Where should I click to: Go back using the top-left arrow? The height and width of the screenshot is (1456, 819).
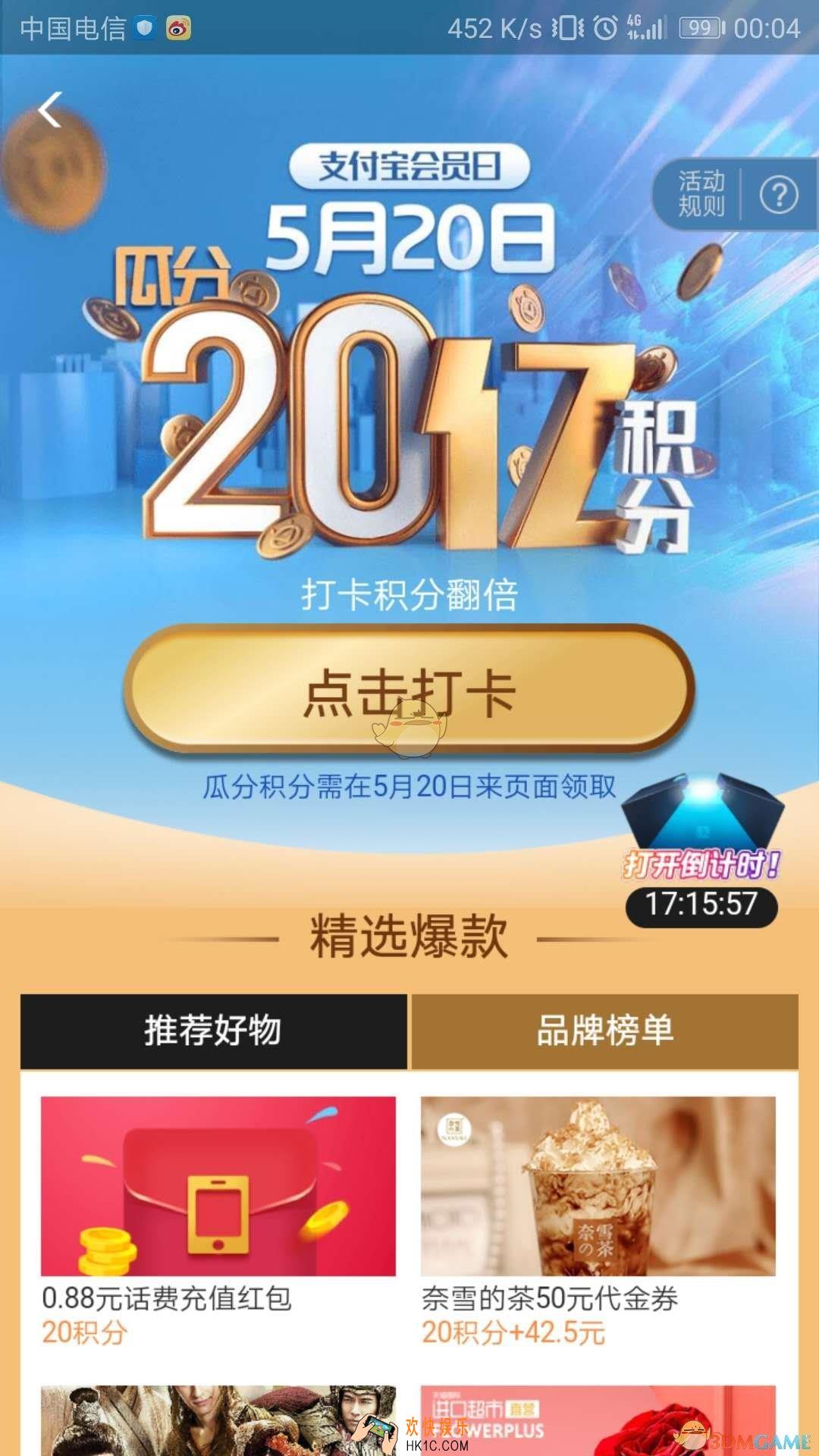click(x=50, y=111)
